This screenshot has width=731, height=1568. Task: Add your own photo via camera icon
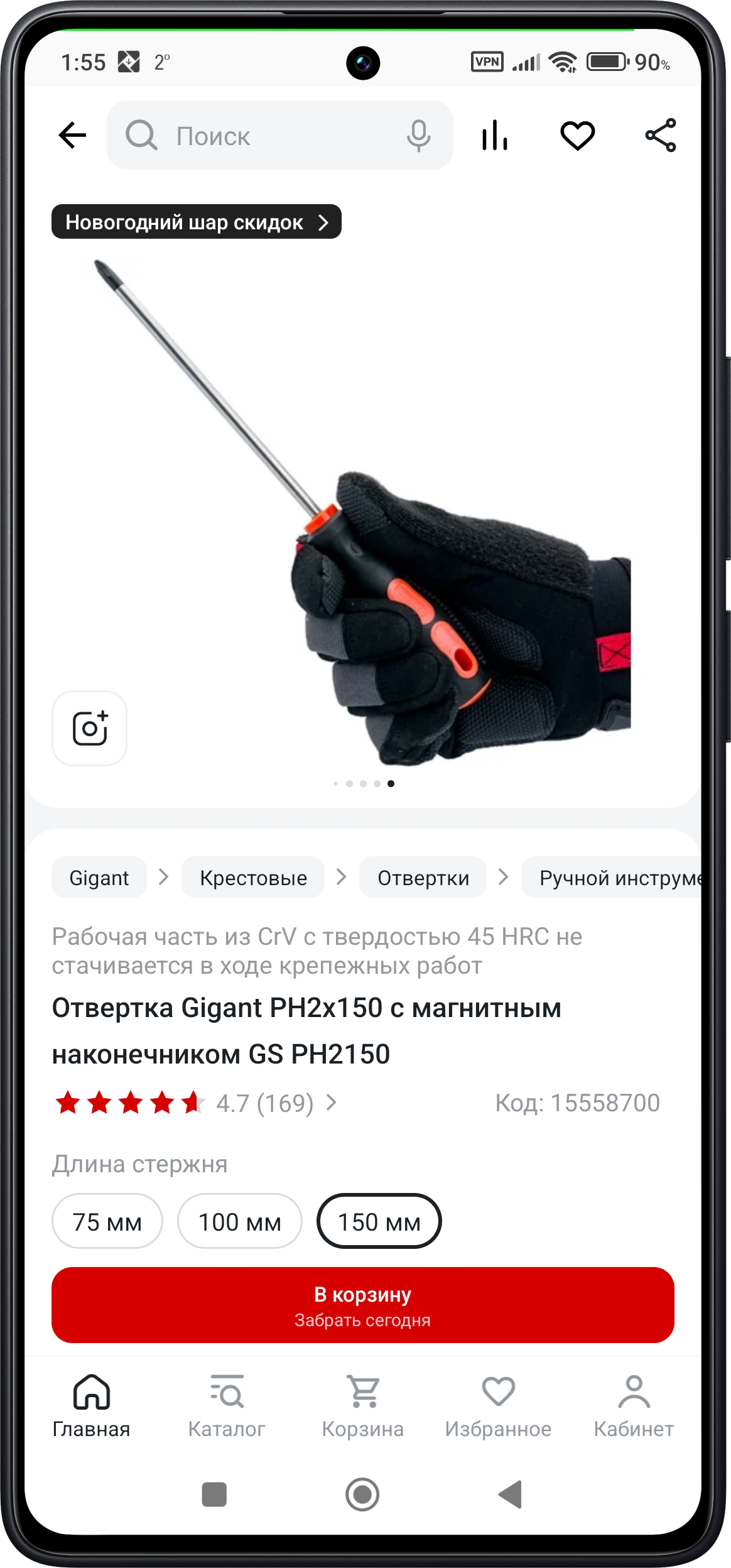[89, 728]
